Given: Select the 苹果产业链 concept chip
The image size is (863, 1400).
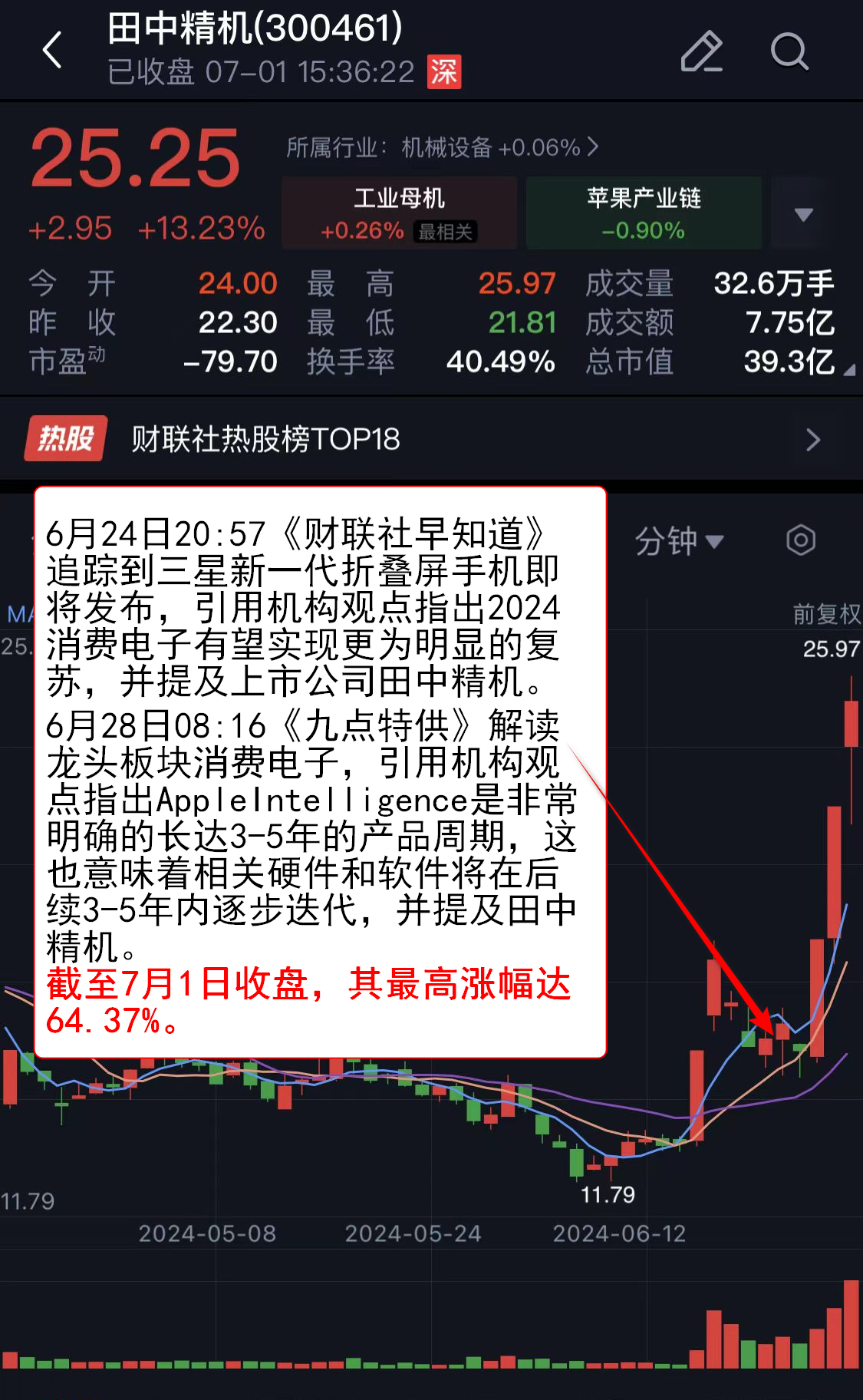Looking at the screenshot, I should click(x=644, y=213).
